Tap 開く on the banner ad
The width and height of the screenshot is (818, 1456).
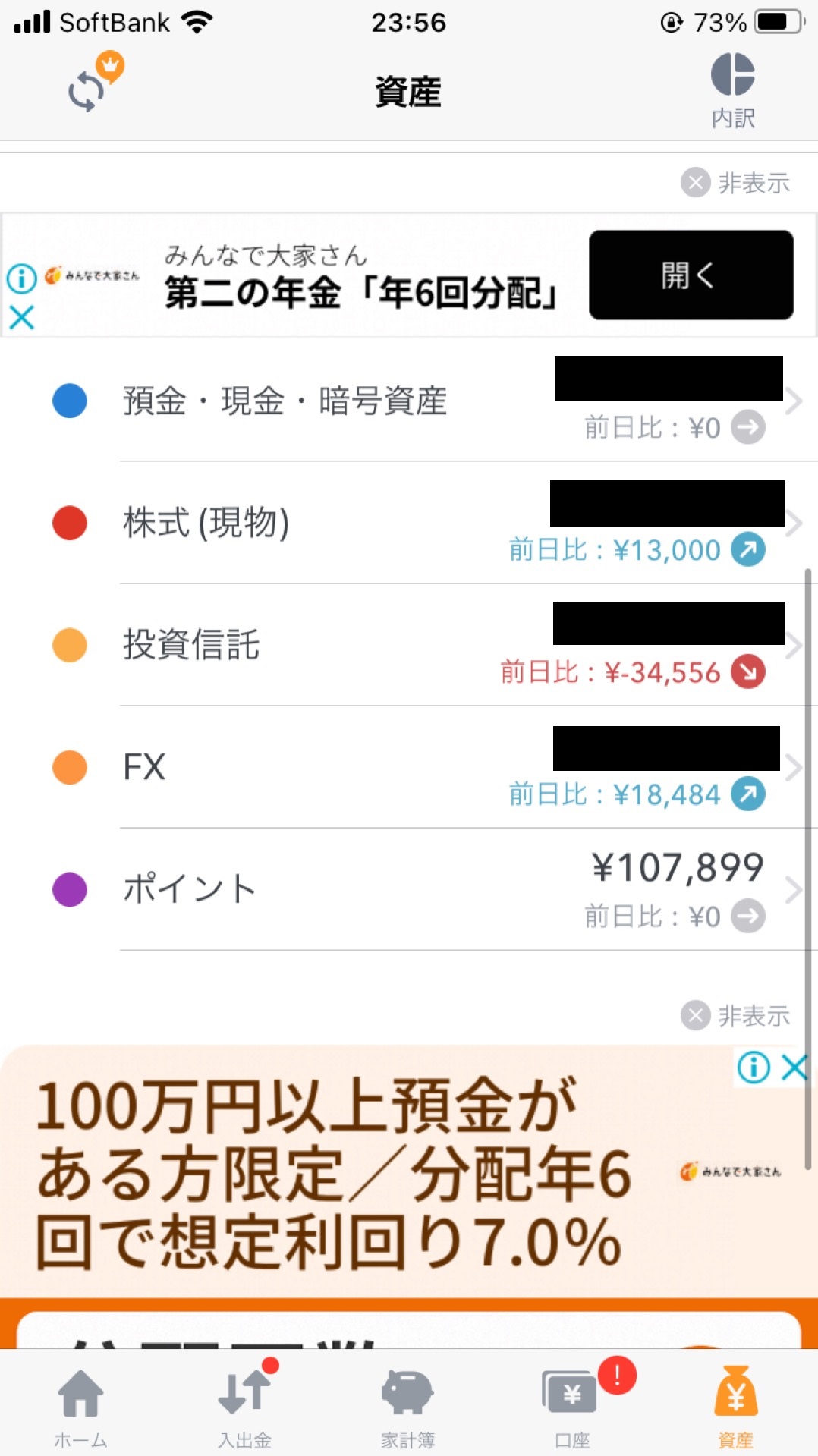[691, 275]
